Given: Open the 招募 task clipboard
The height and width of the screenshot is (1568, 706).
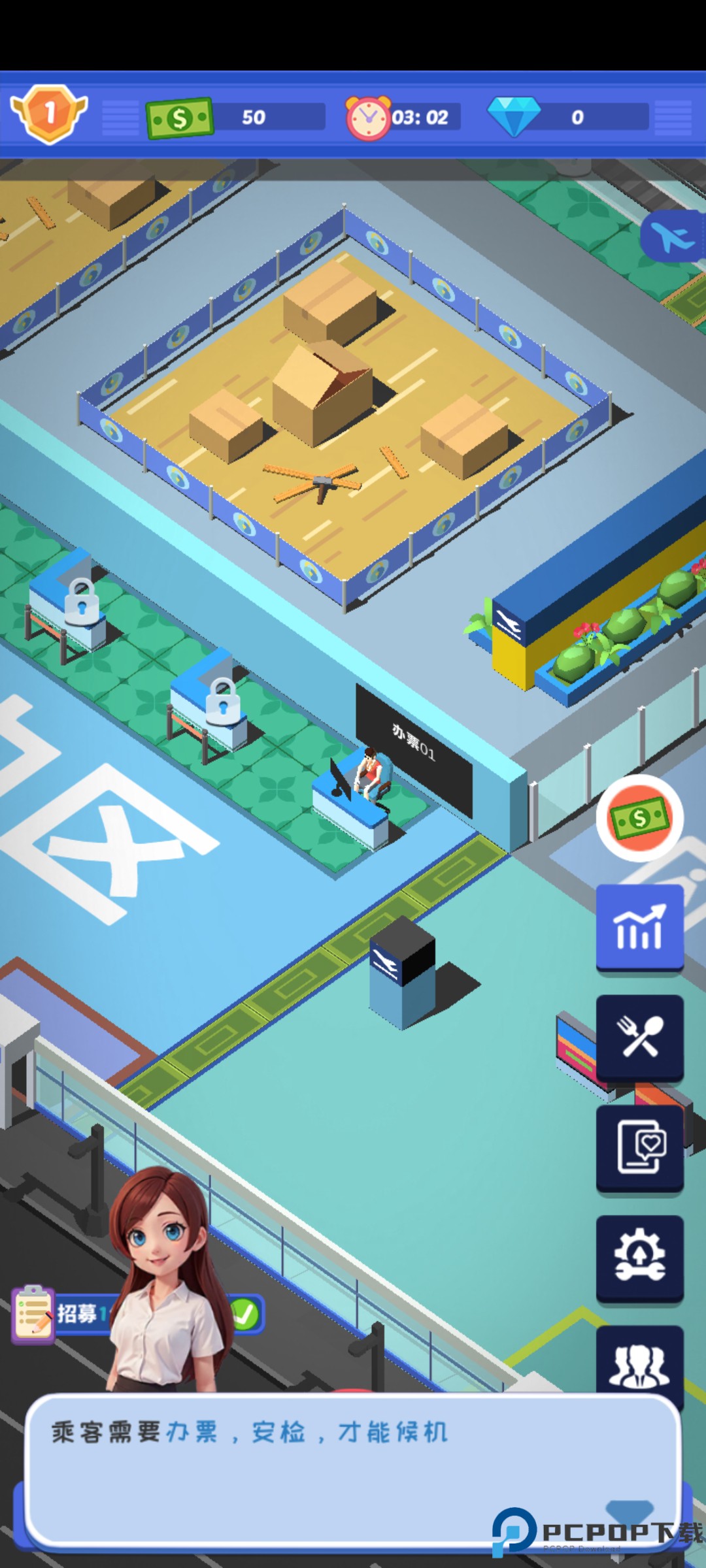Looking at the screenshot, I should click(x=33, y=1313).
